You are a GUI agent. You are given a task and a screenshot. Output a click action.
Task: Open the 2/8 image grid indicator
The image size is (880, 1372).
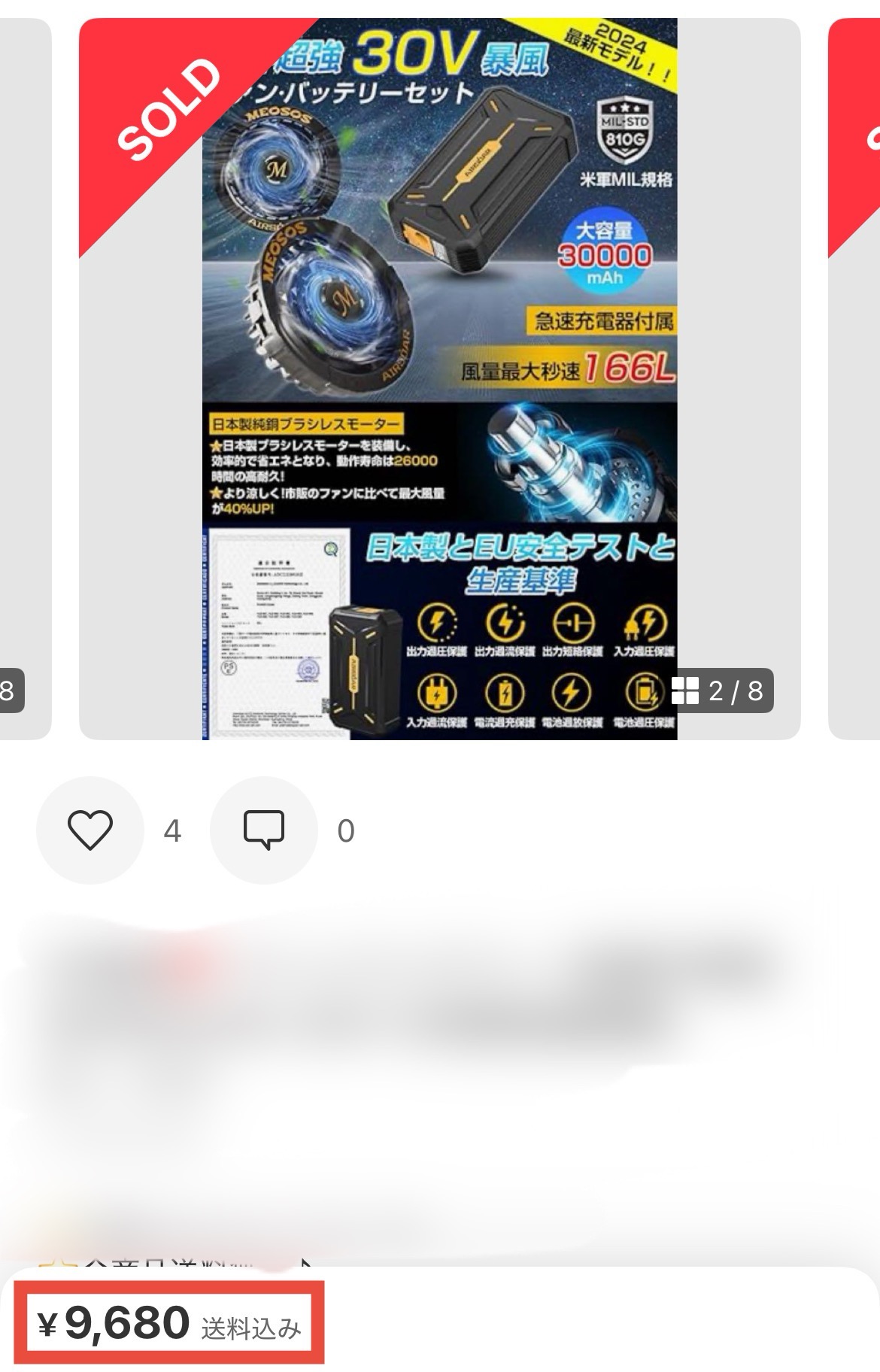click(720, 690)
